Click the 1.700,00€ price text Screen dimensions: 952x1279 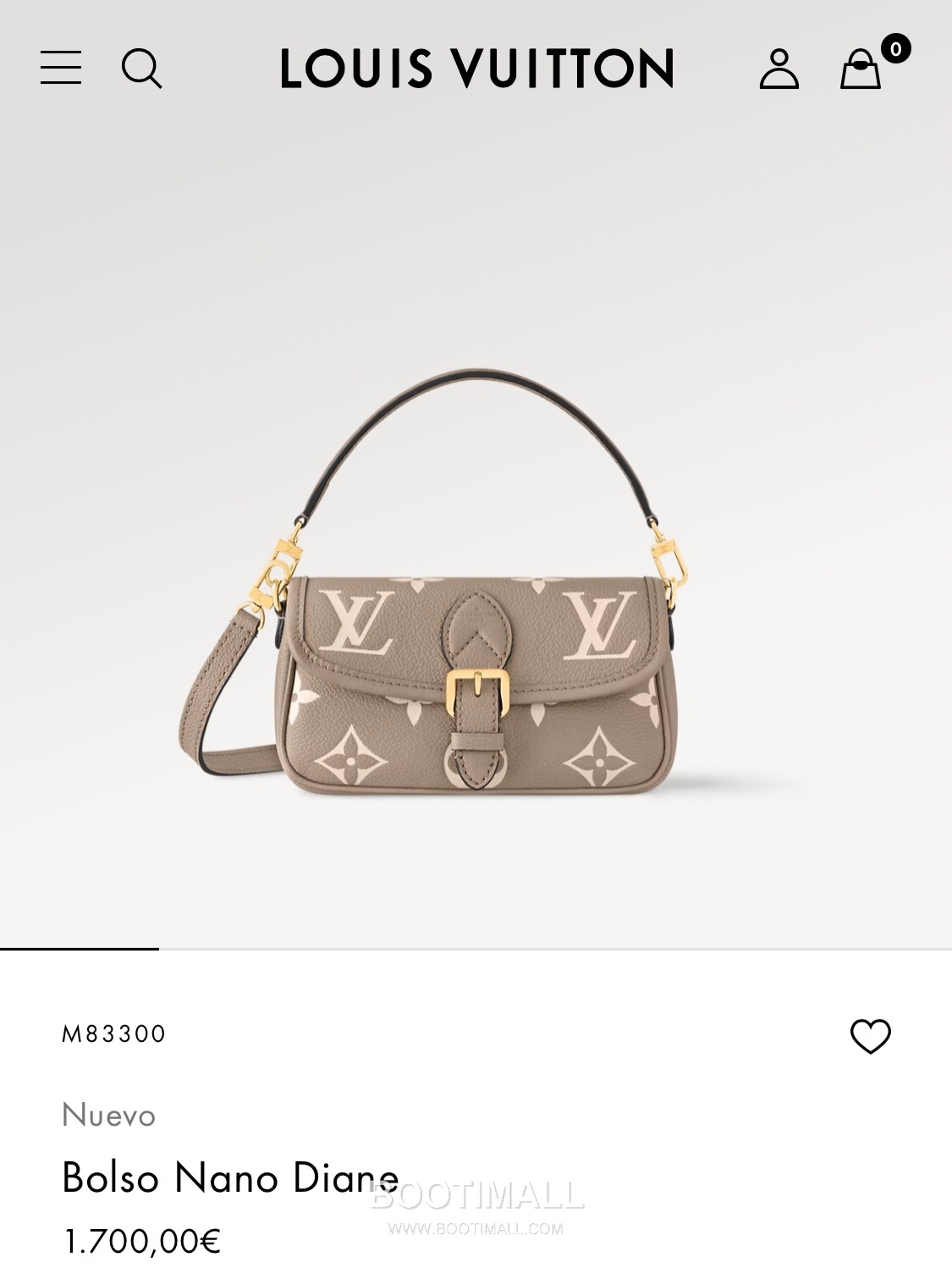tap(140, 1241)
